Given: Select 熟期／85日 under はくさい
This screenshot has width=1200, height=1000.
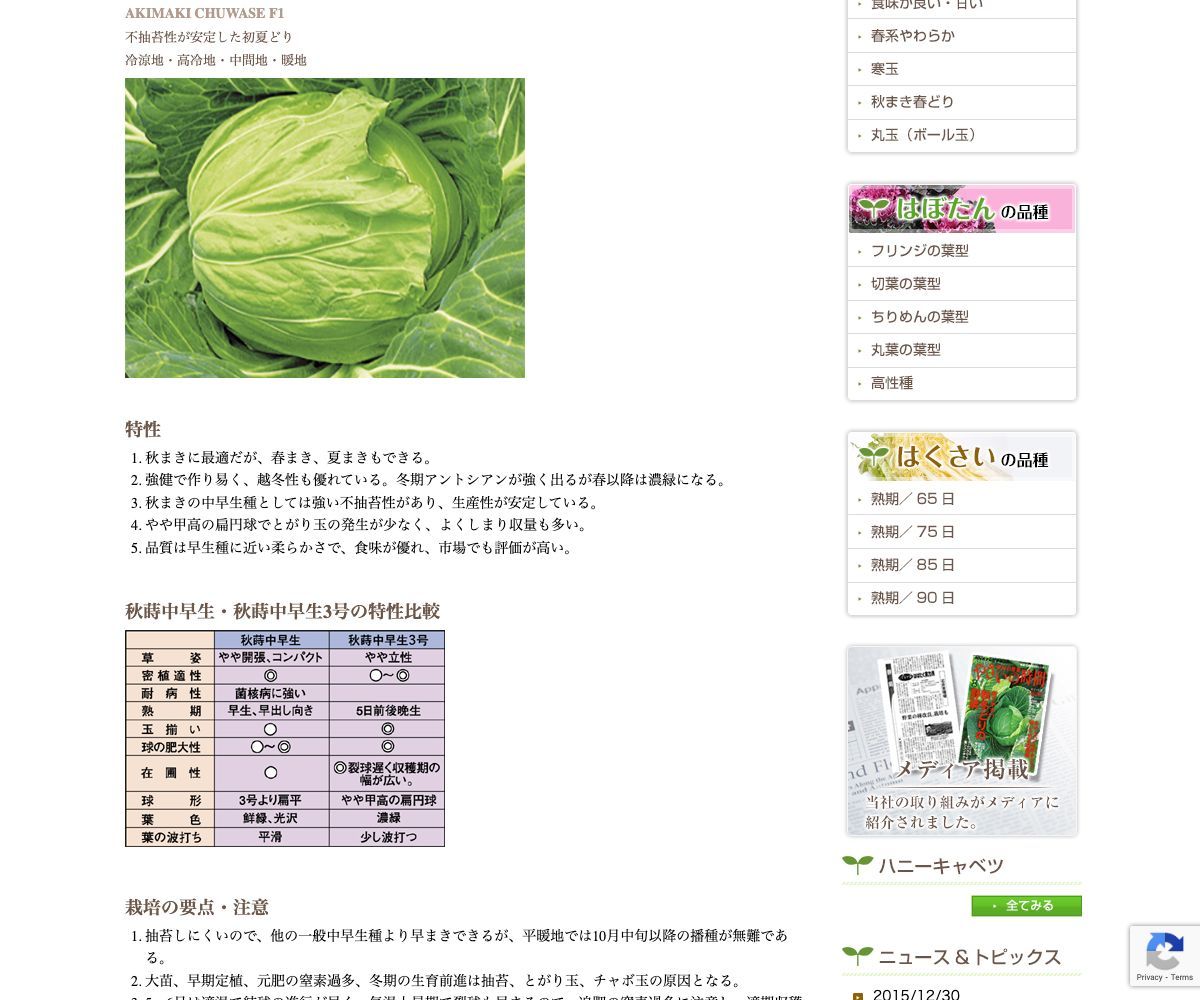Looking at the screenshot, I should point(912,565).
